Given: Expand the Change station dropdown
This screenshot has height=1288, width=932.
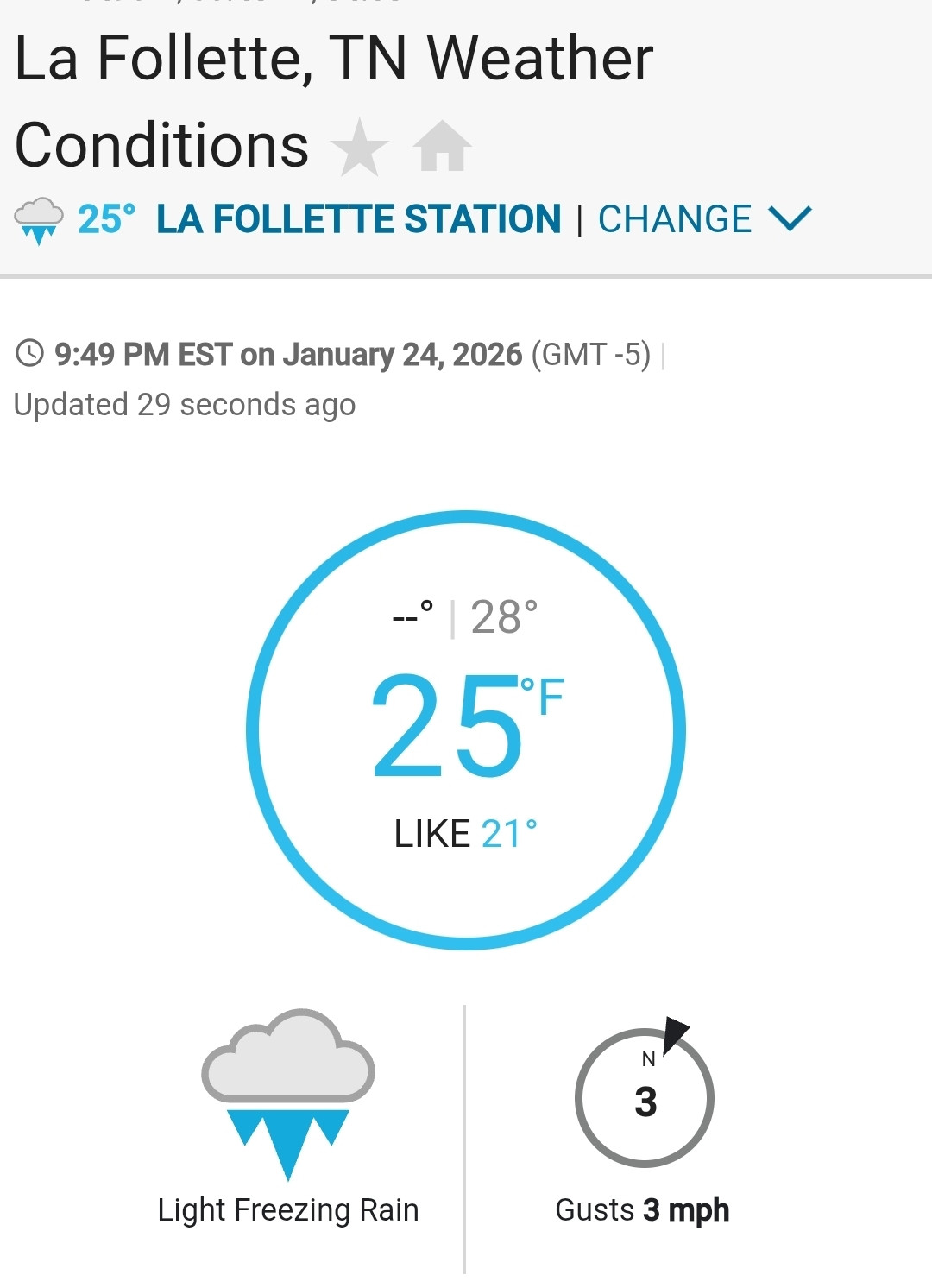Looking at the screenshot, I should (x=704, y=219).
